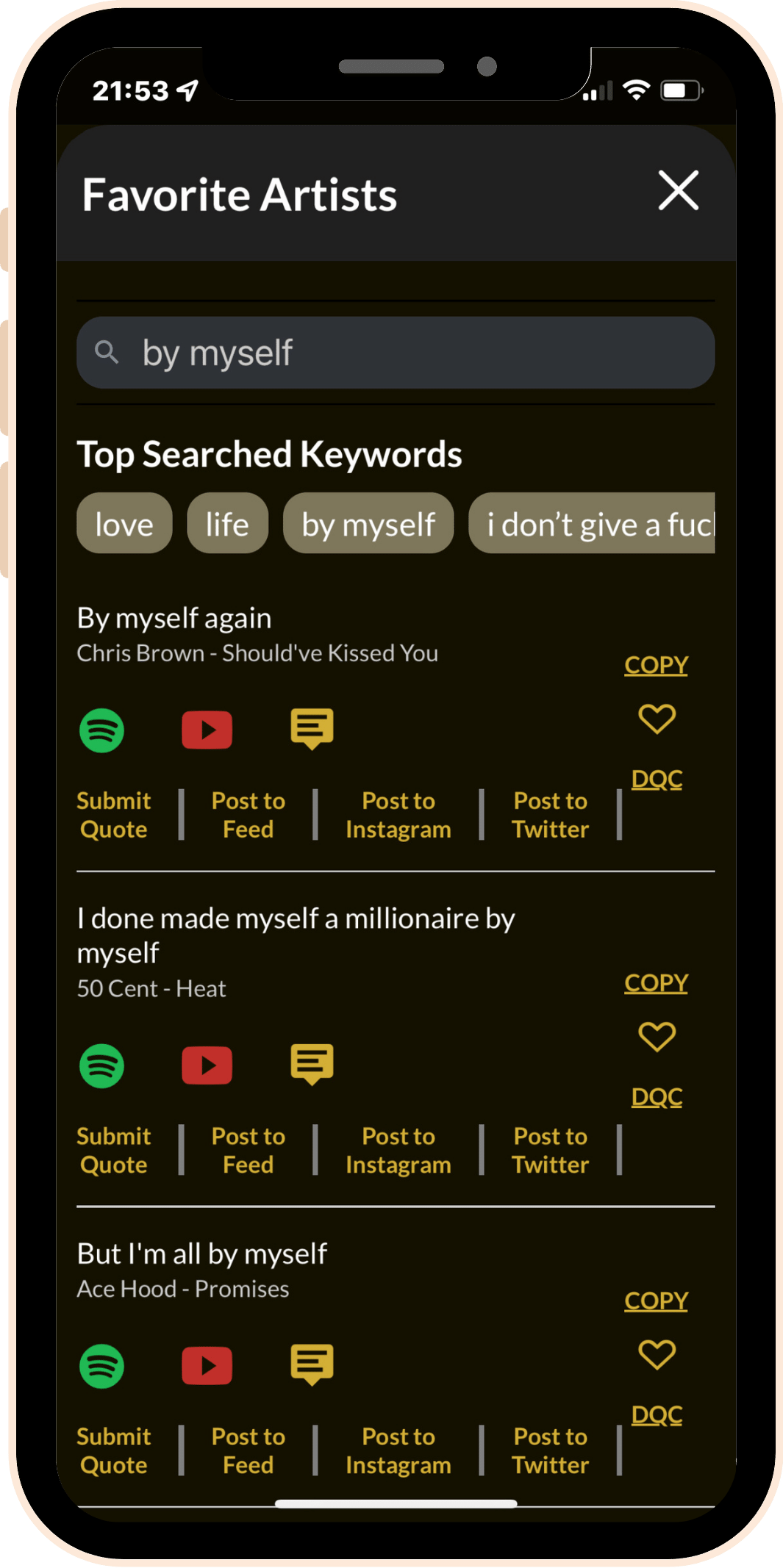Close the Favorite Artists panel

(x=678, y=191)
